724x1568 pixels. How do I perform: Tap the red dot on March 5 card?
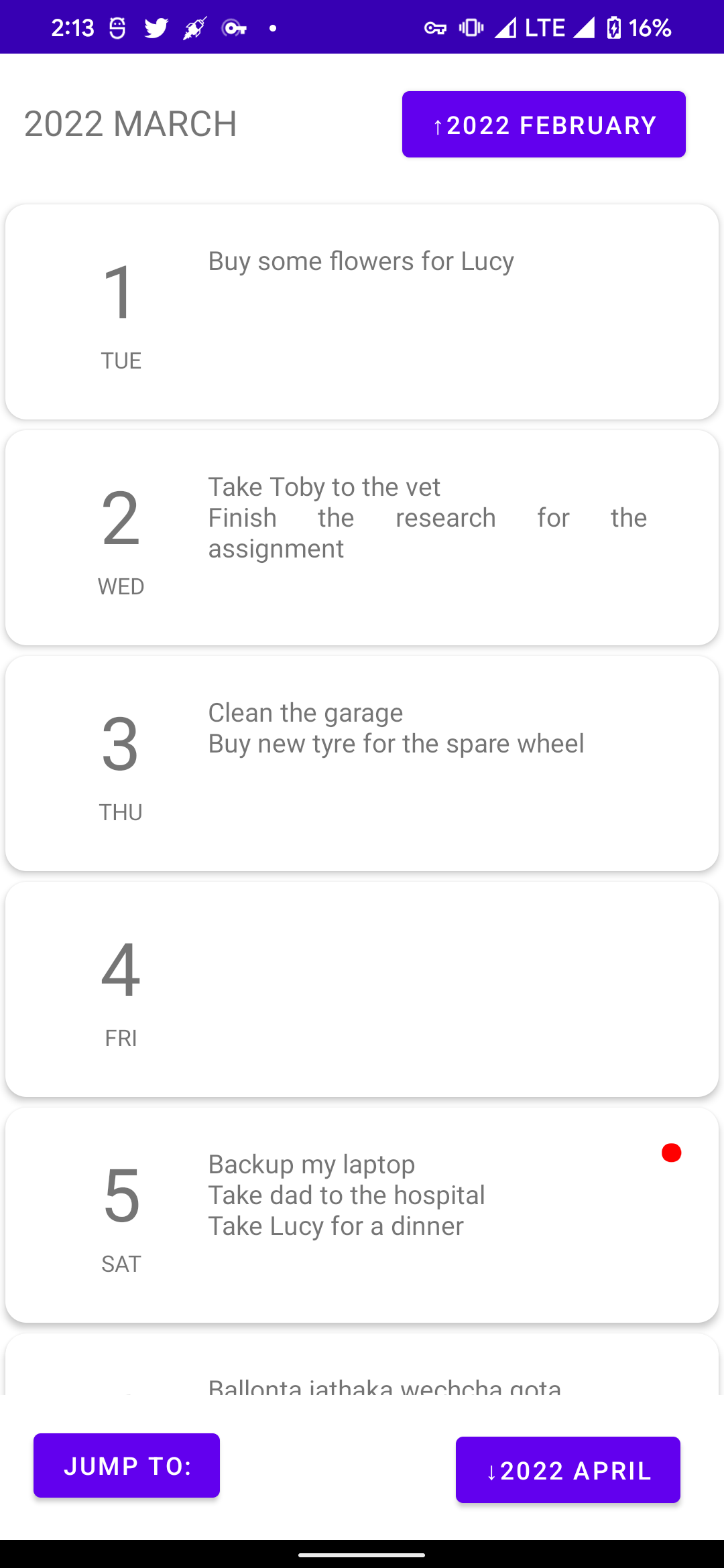click(x=672, y=1153)
